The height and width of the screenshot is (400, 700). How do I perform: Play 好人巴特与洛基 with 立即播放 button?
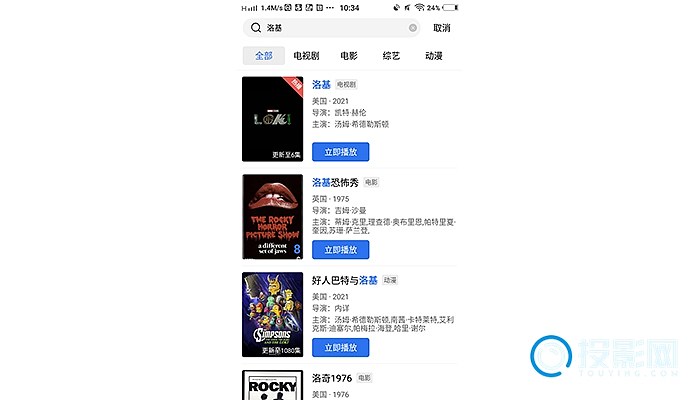(x=340, y=347)
